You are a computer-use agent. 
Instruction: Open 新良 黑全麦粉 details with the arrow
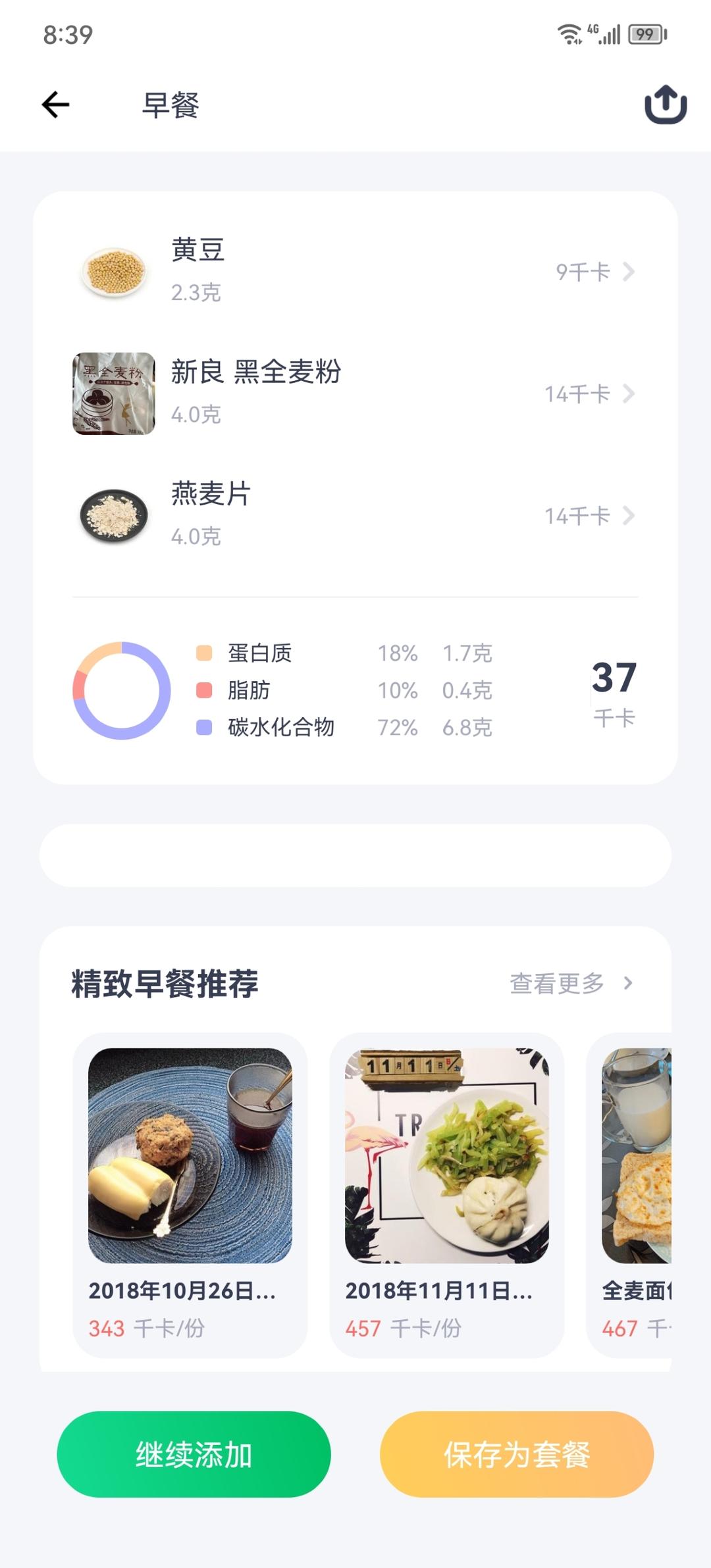click(x=629, y=393)
